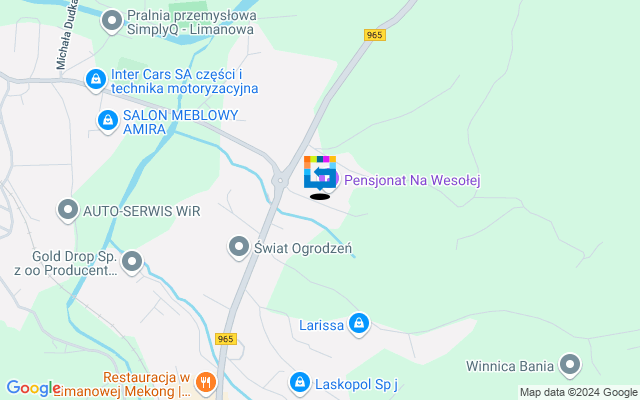Open the Google logo link

[x=33, y=388]
